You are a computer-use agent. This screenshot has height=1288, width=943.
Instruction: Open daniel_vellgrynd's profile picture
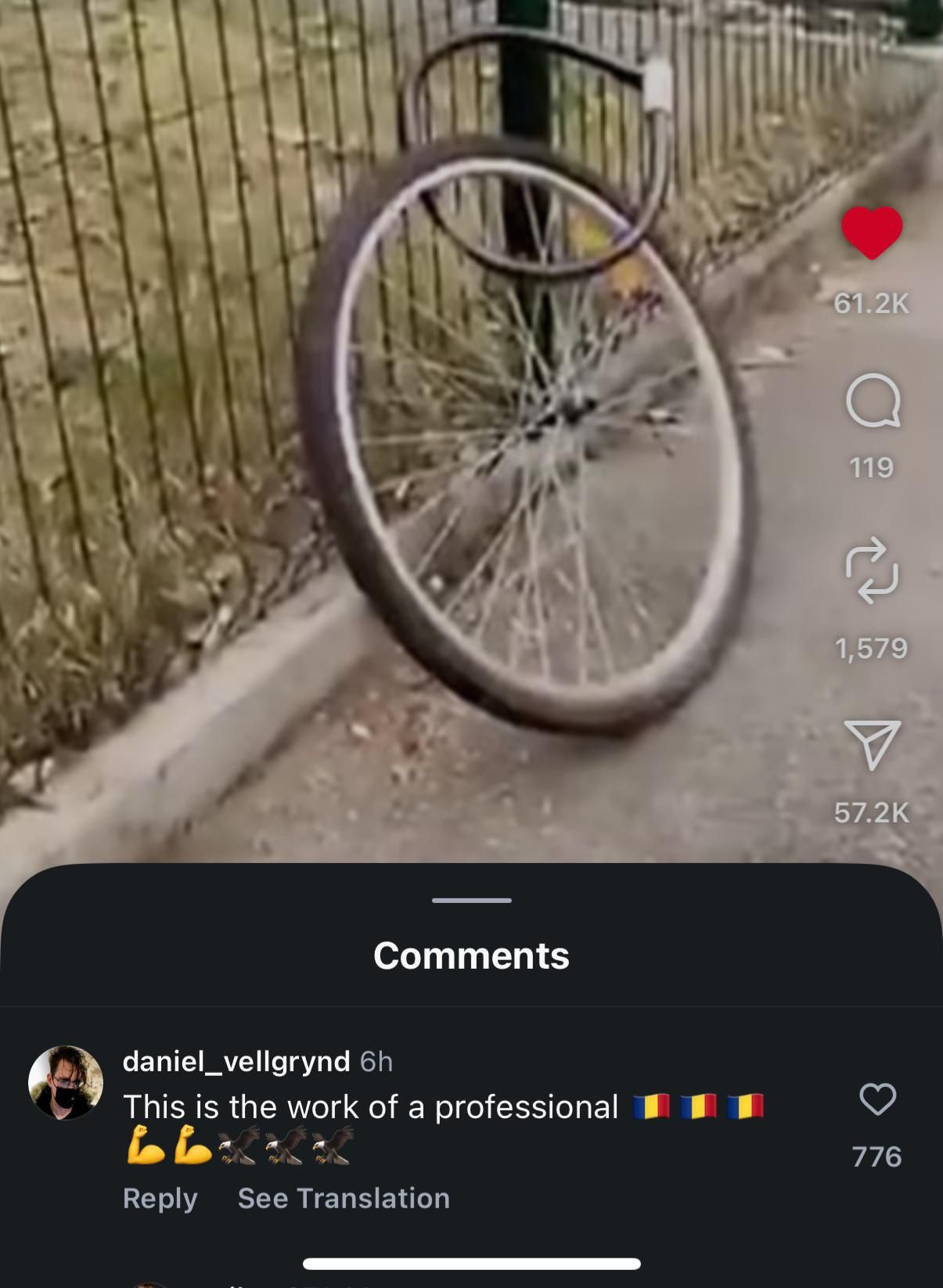(x=66, y=1082)
